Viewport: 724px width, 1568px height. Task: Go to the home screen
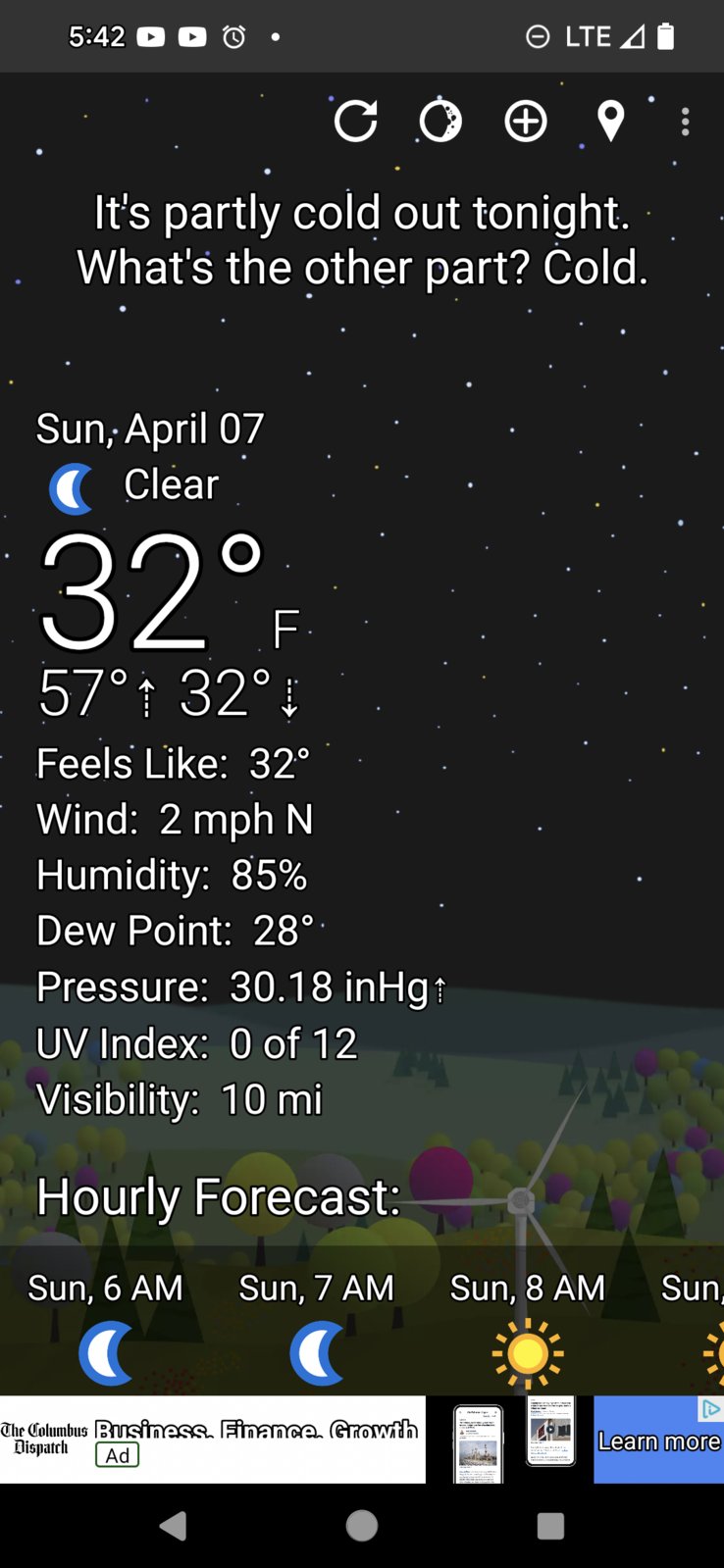[362, 1526]
